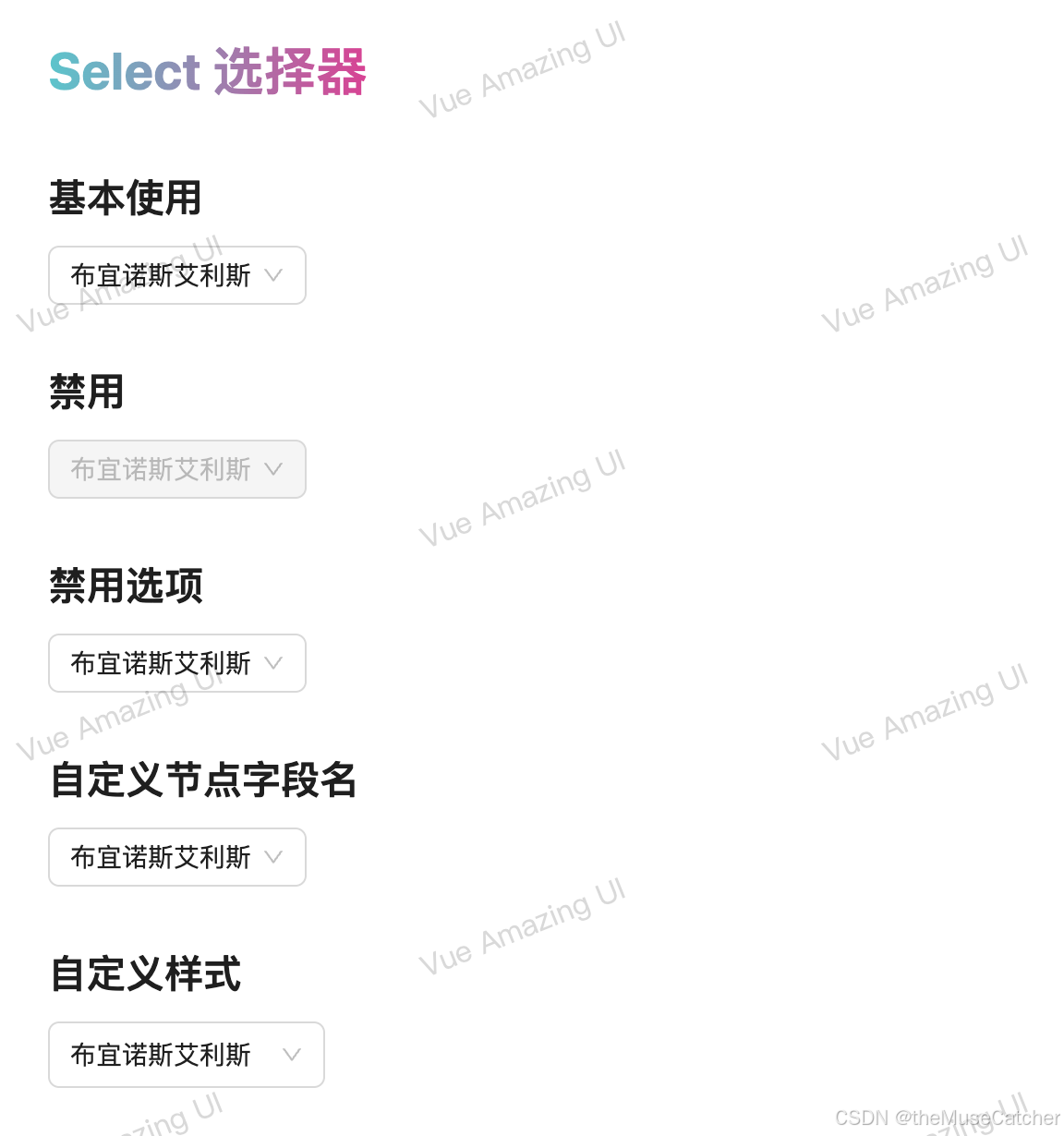Click the expand arrow of the last select box
The image size is (1064, 1136).
coord(292,1055)
